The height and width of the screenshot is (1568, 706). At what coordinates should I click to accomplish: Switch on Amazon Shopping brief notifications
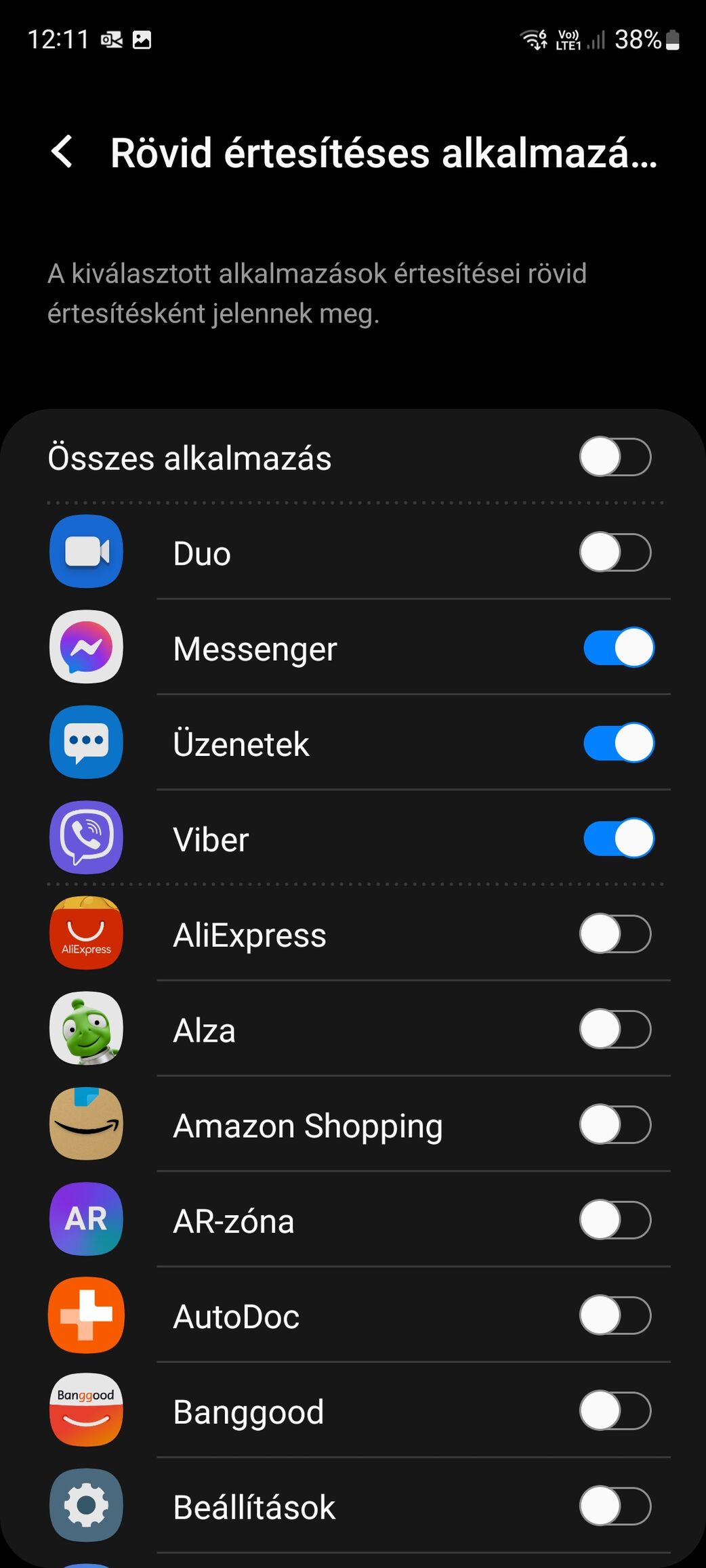pyautogui.click(x=615, y=1125)
